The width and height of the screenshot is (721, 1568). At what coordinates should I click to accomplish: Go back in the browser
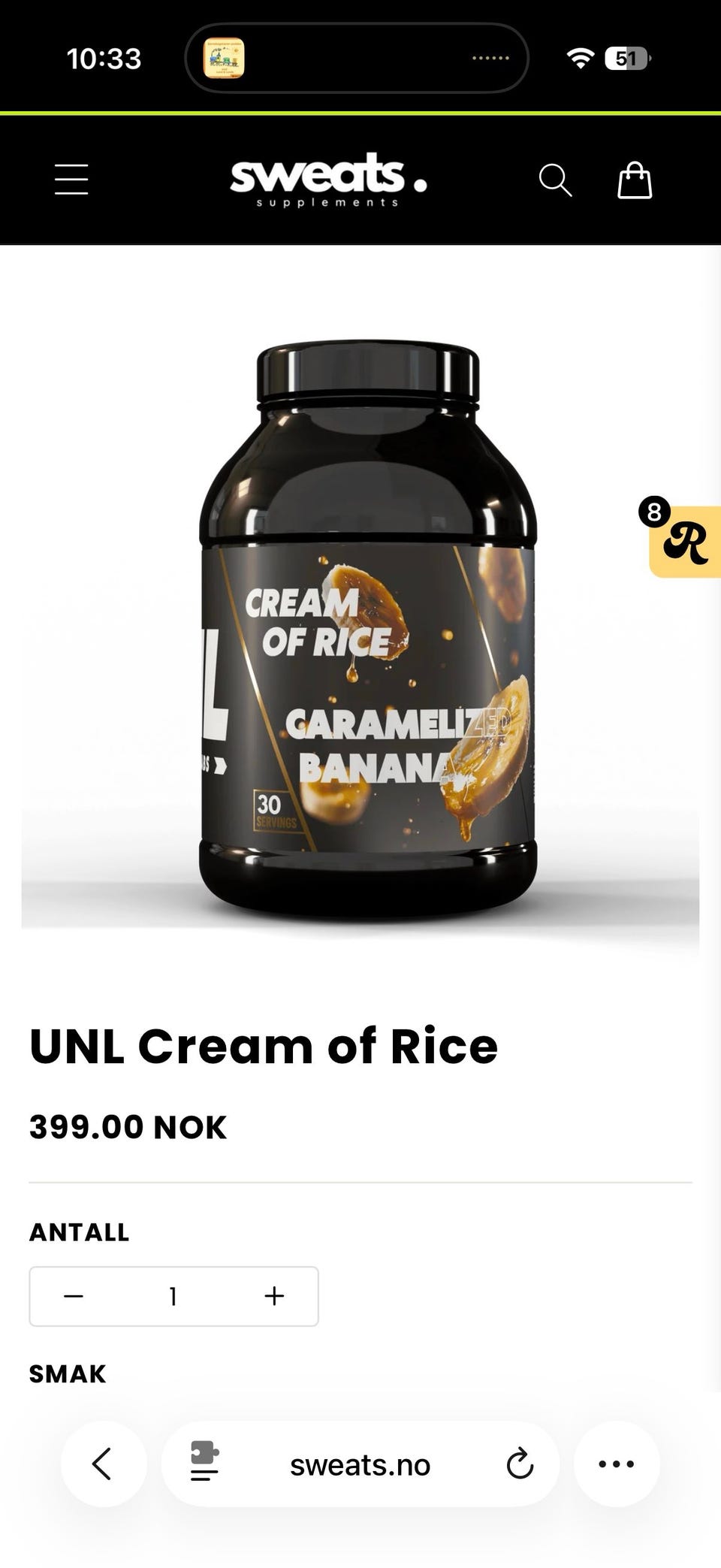coord(103,1464)
